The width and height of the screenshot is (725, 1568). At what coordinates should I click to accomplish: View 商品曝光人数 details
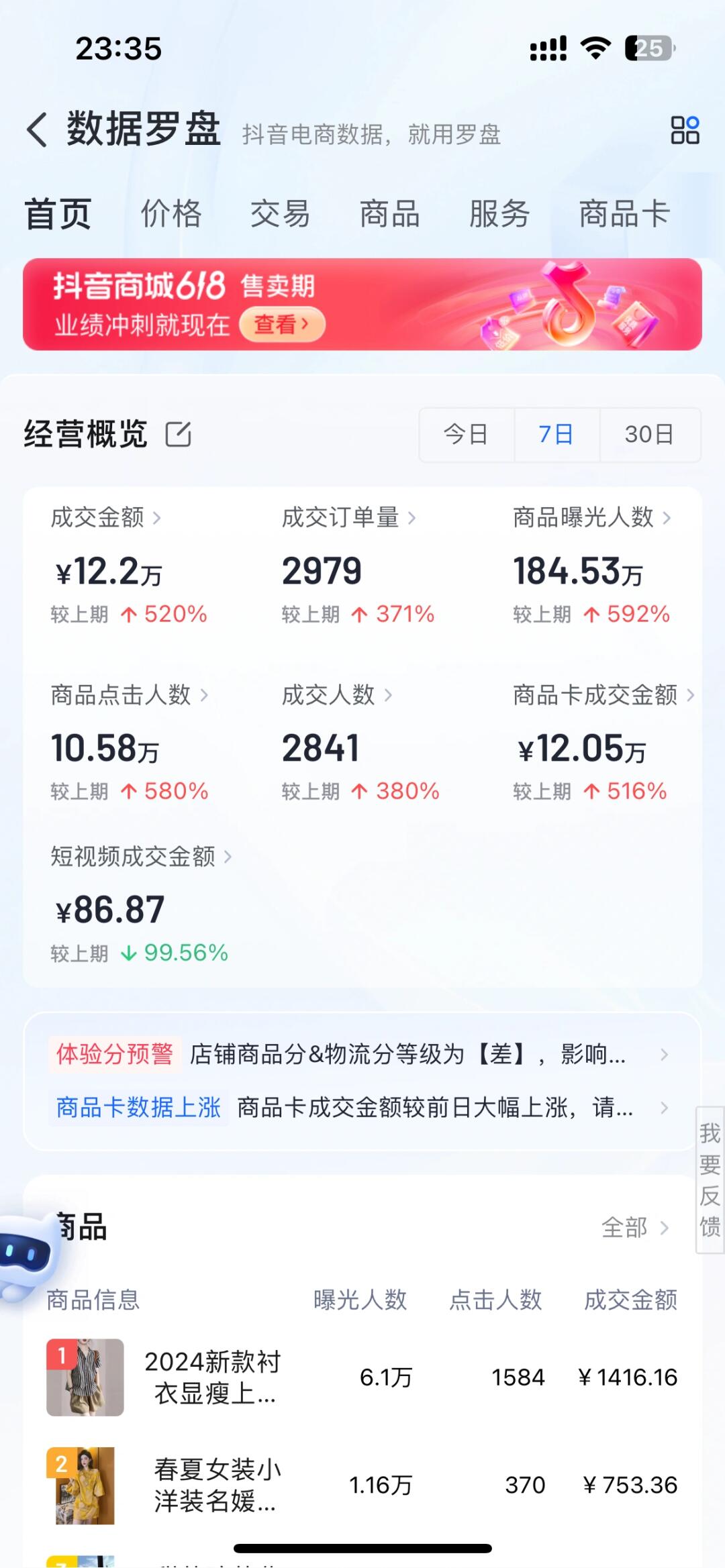pyautogui.click(x=591, y=517)
